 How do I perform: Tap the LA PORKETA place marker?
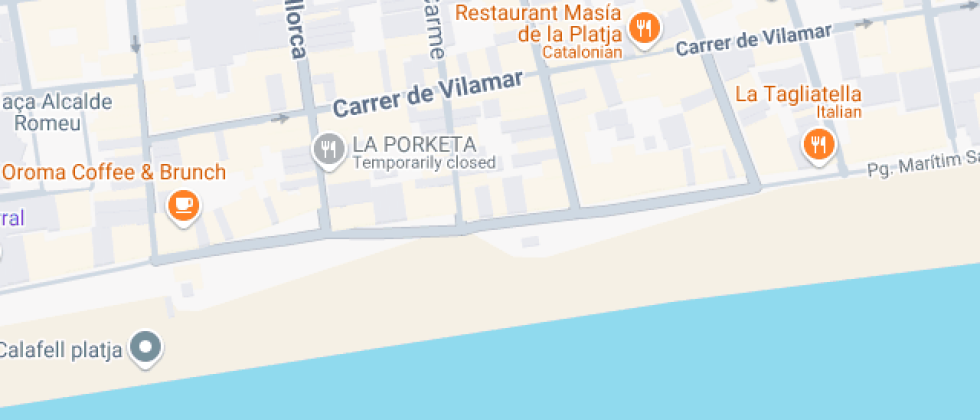pos(328,150)
